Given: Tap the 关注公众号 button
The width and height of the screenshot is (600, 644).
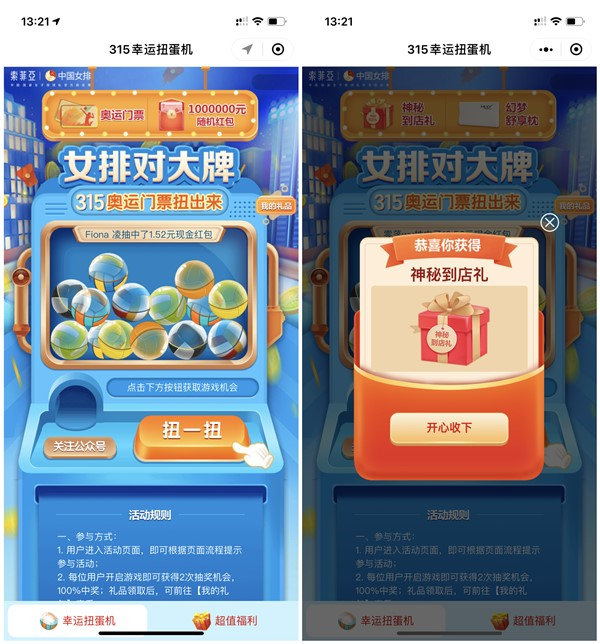Looking at the screenshot, I should point(80,446).
